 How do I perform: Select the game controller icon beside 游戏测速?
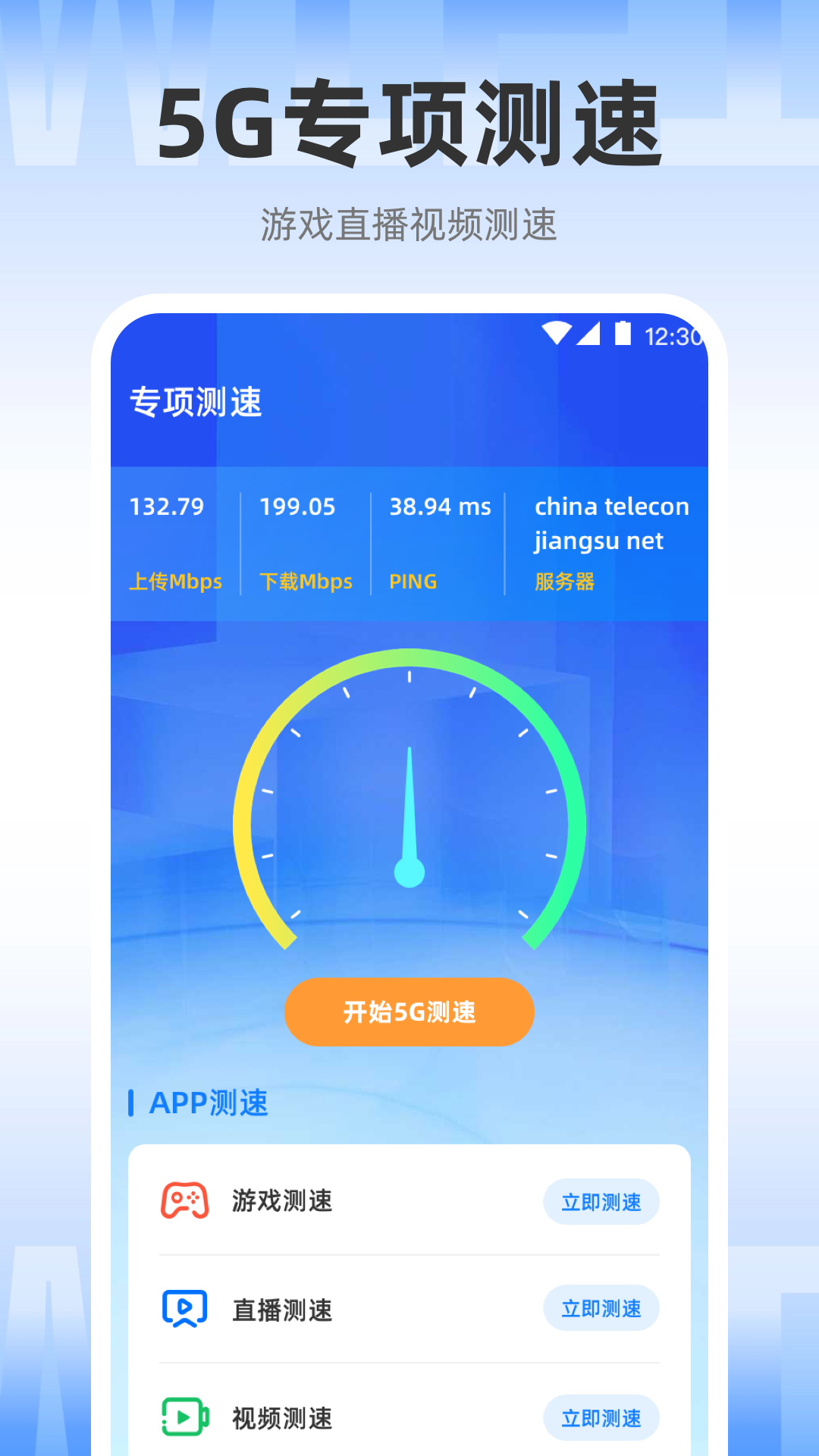coord(184,1200)
